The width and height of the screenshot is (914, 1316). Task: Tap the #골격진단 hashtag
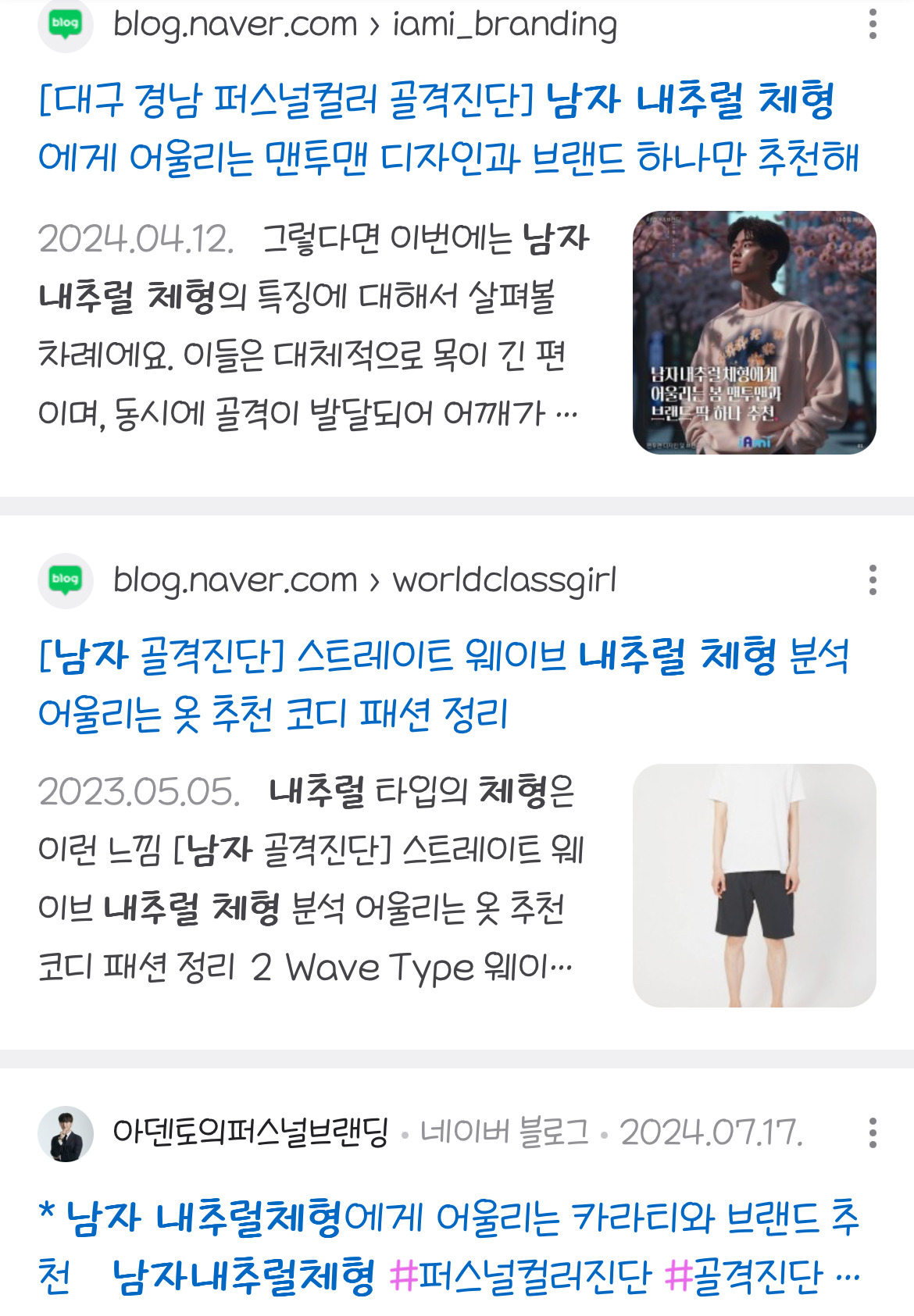[743, 1277]
